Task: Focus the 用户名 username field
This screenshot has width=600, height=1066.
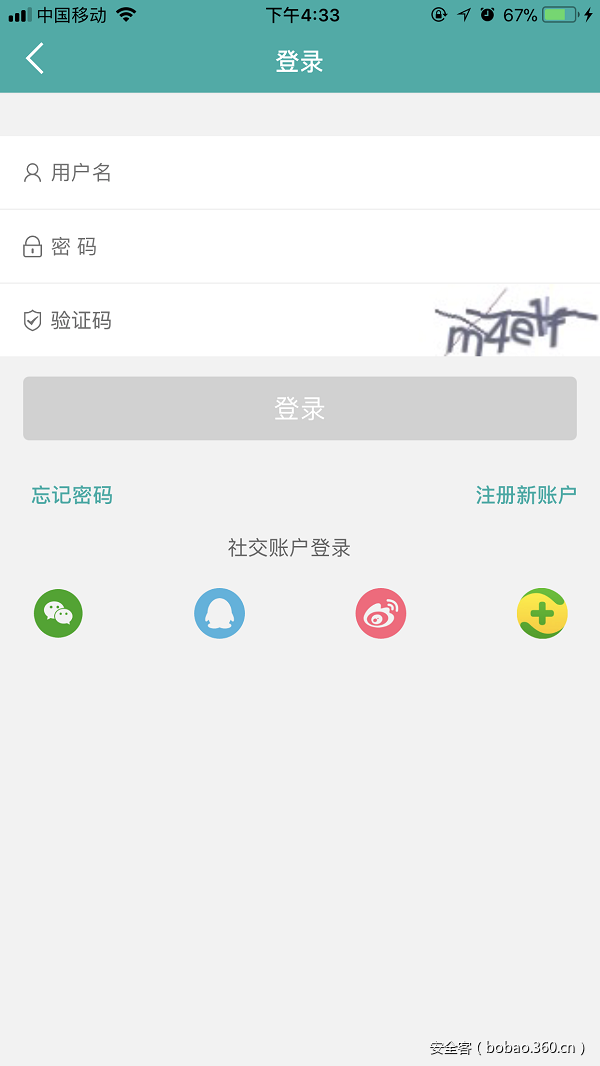Action: [300, 173]
